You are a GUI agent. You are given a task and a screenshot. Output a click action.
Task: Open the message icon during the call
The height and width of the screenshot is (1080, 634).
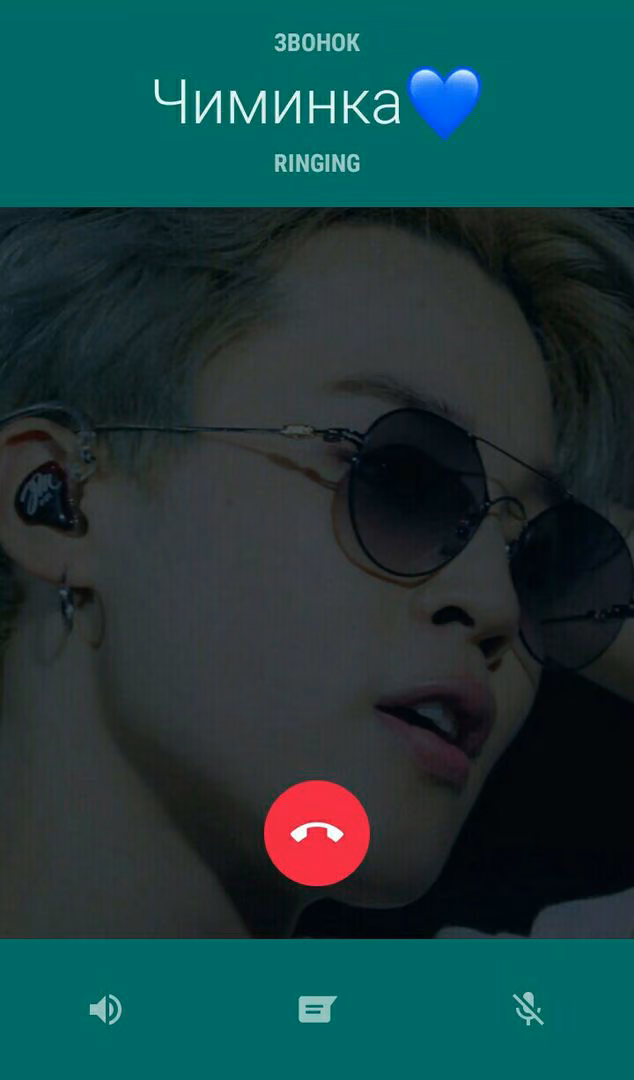click(x=317, y=1010)
